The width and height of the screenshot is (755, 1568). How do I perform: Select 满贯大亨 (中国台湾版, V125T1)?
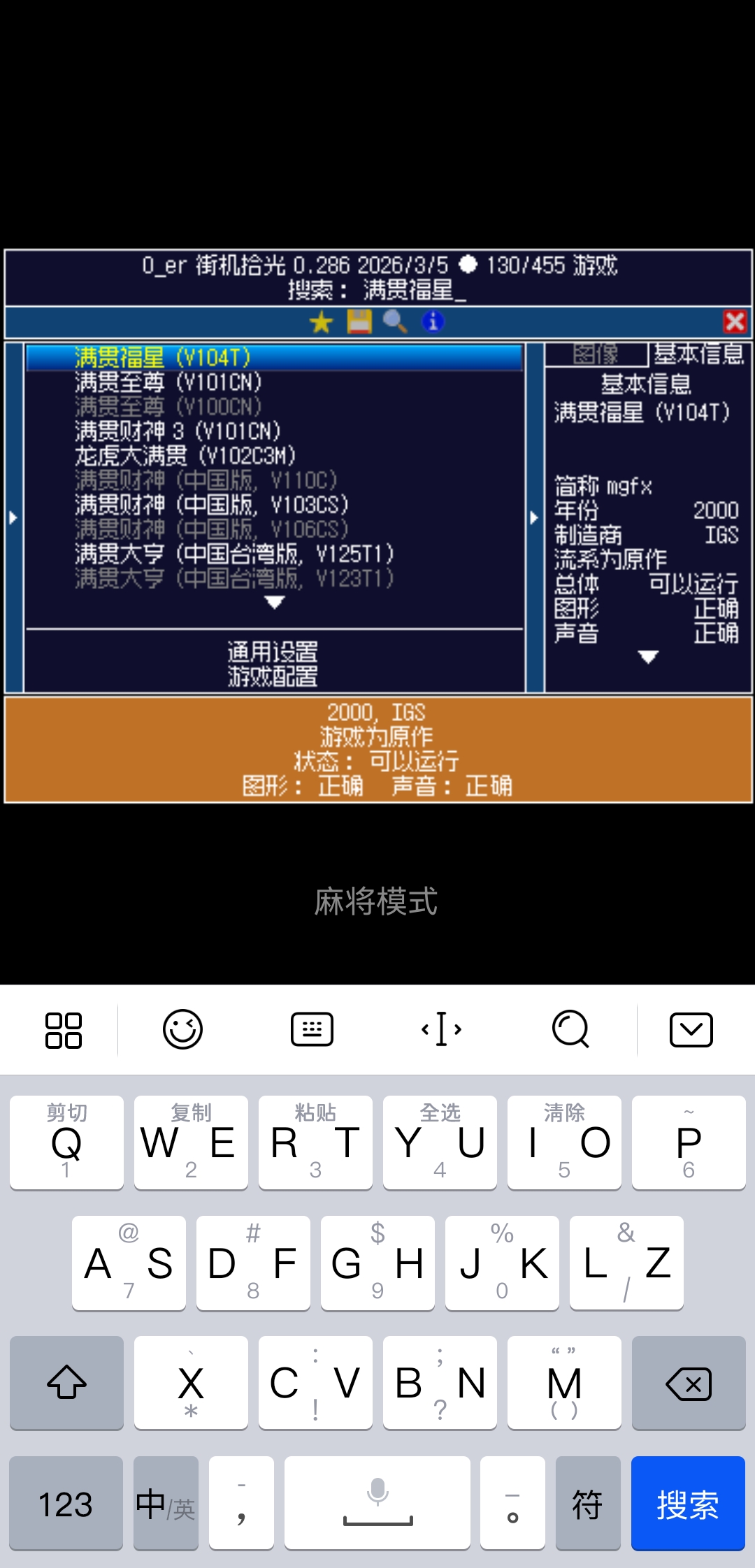pos(234,553)
